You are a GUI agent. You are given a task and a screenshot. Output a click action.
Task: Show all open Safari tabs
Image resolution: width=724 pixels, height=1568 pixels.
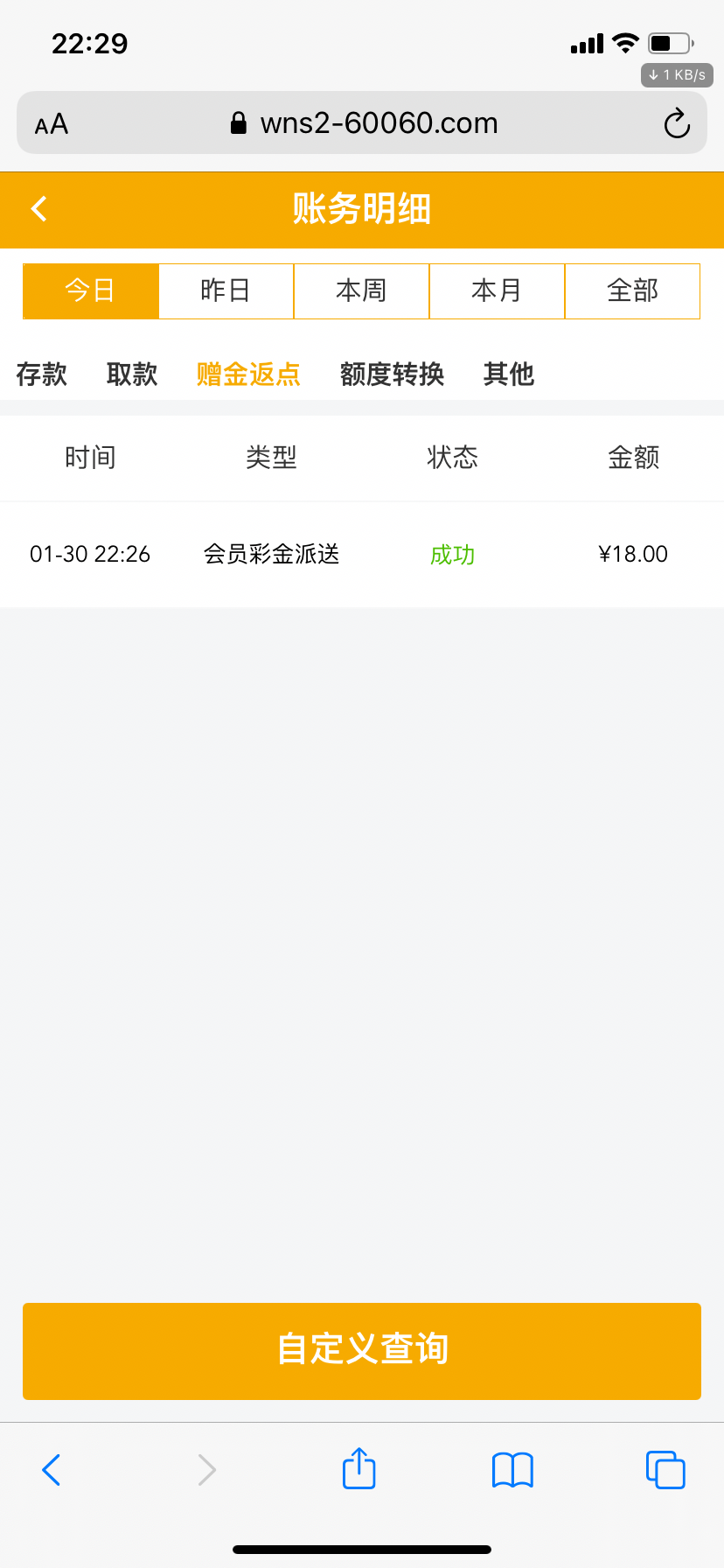665,1470
